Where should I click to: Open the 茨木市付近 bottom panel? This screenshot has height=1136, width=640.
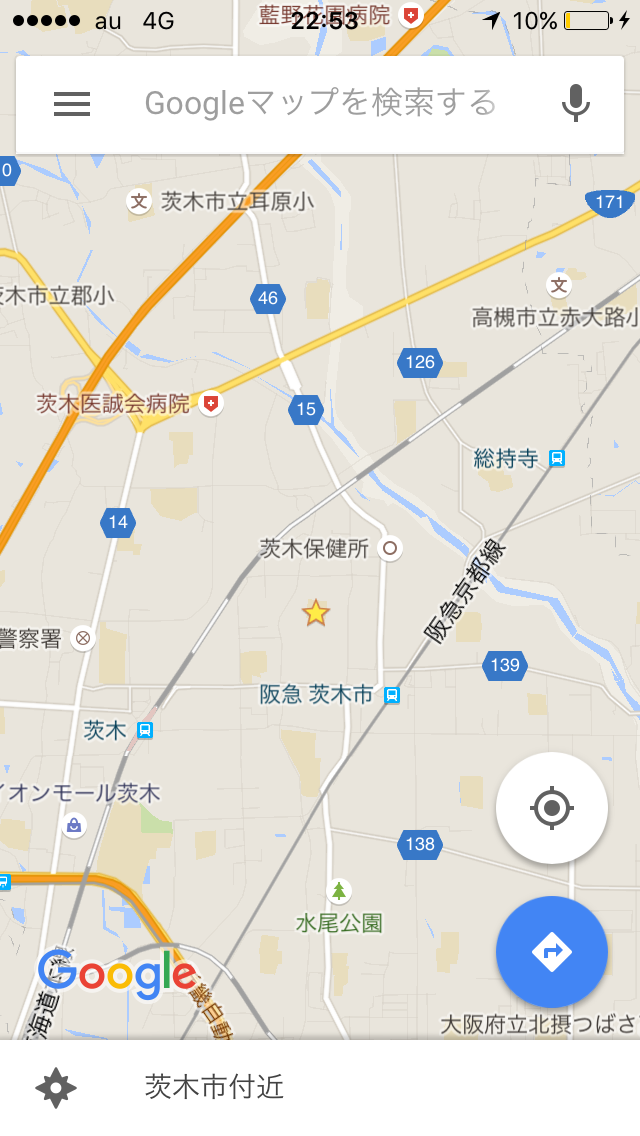pos(320,1086)
